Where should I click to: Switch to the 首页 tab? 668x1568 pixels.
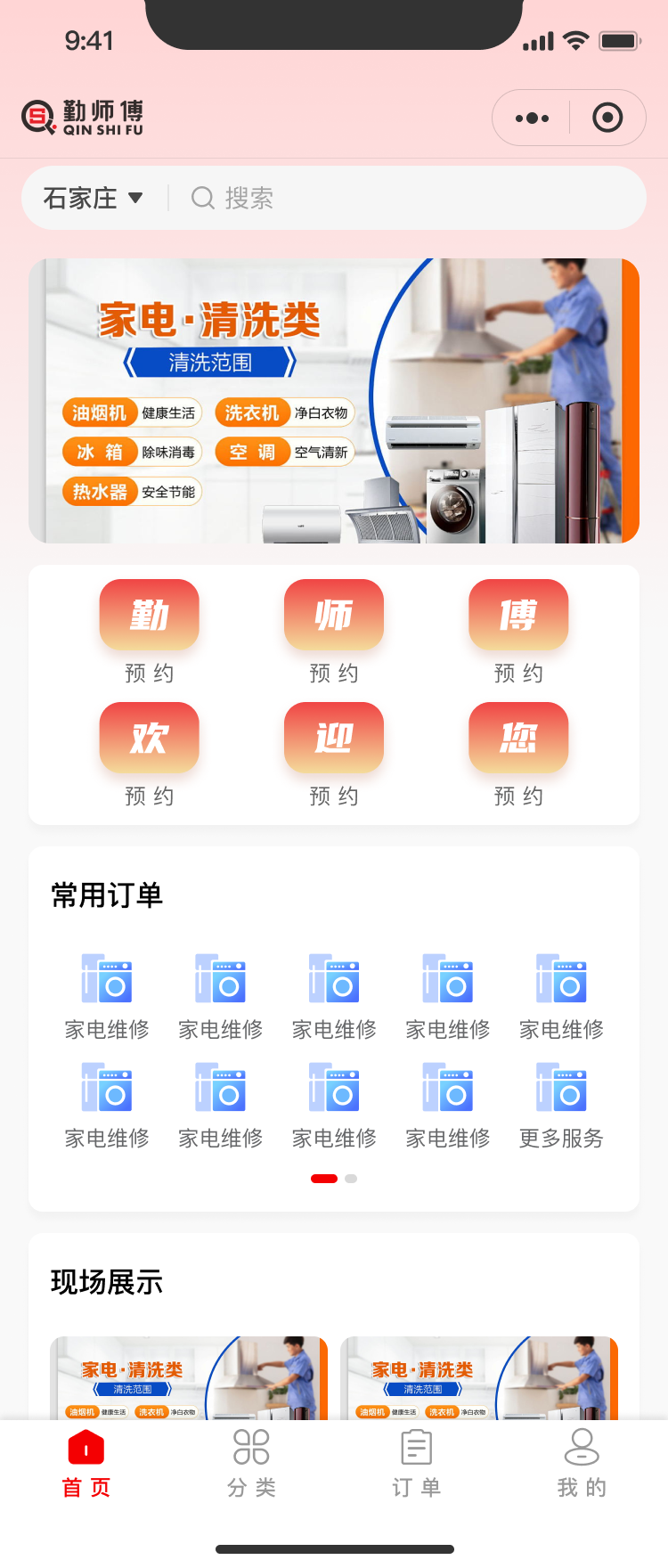pyautogui.click(x=86, y=1463)
